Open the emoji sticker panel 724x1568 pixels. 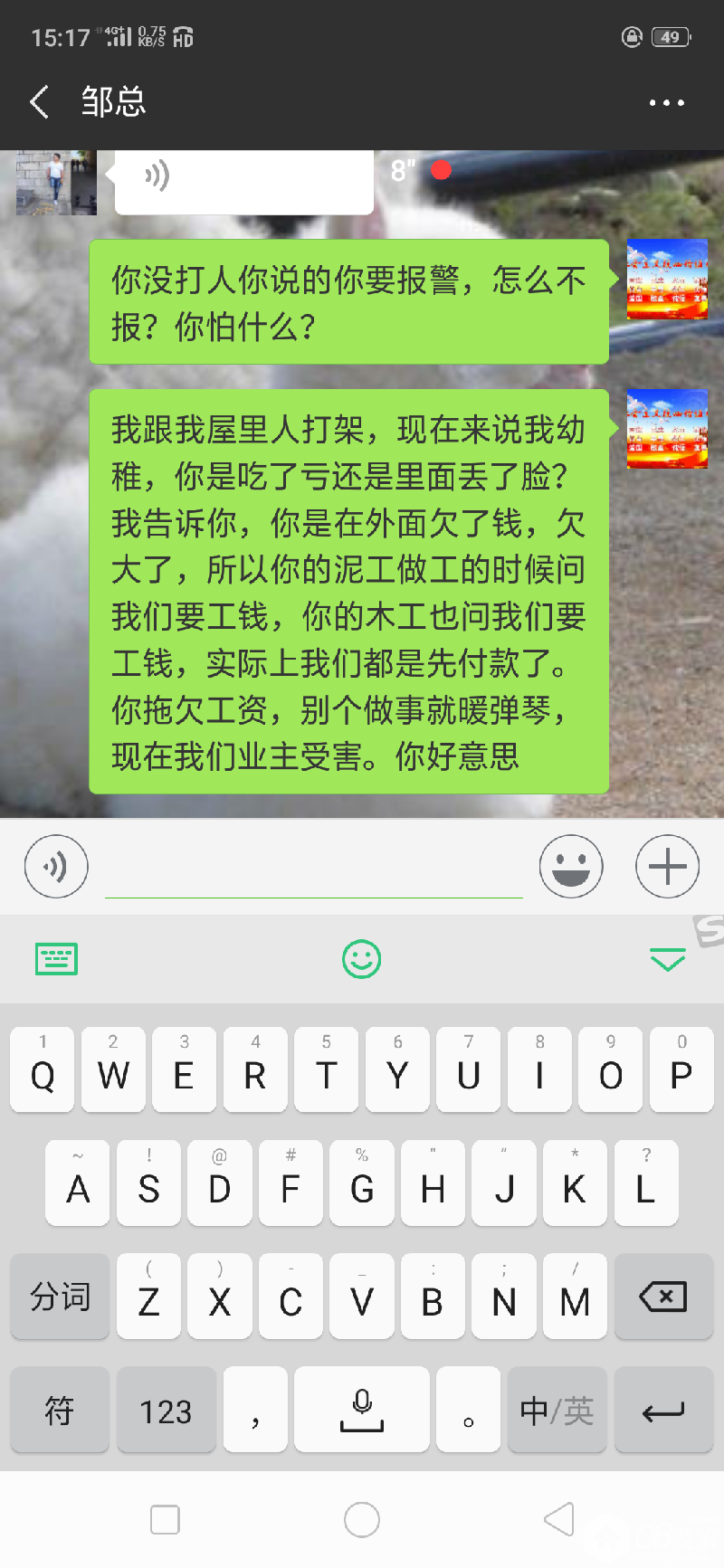coord(570,866)
